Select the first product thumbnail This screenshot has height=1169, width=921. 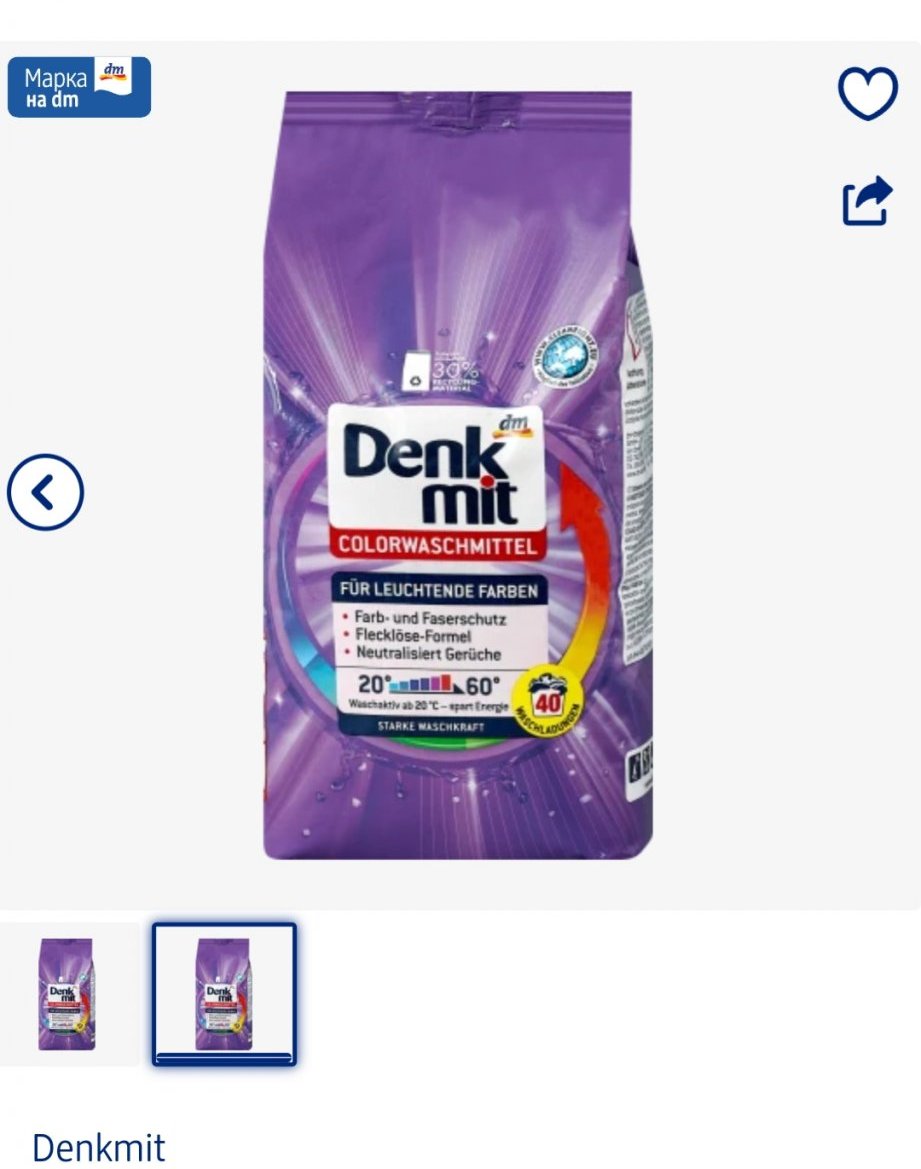pyautogui.click(x=66, y=993)
